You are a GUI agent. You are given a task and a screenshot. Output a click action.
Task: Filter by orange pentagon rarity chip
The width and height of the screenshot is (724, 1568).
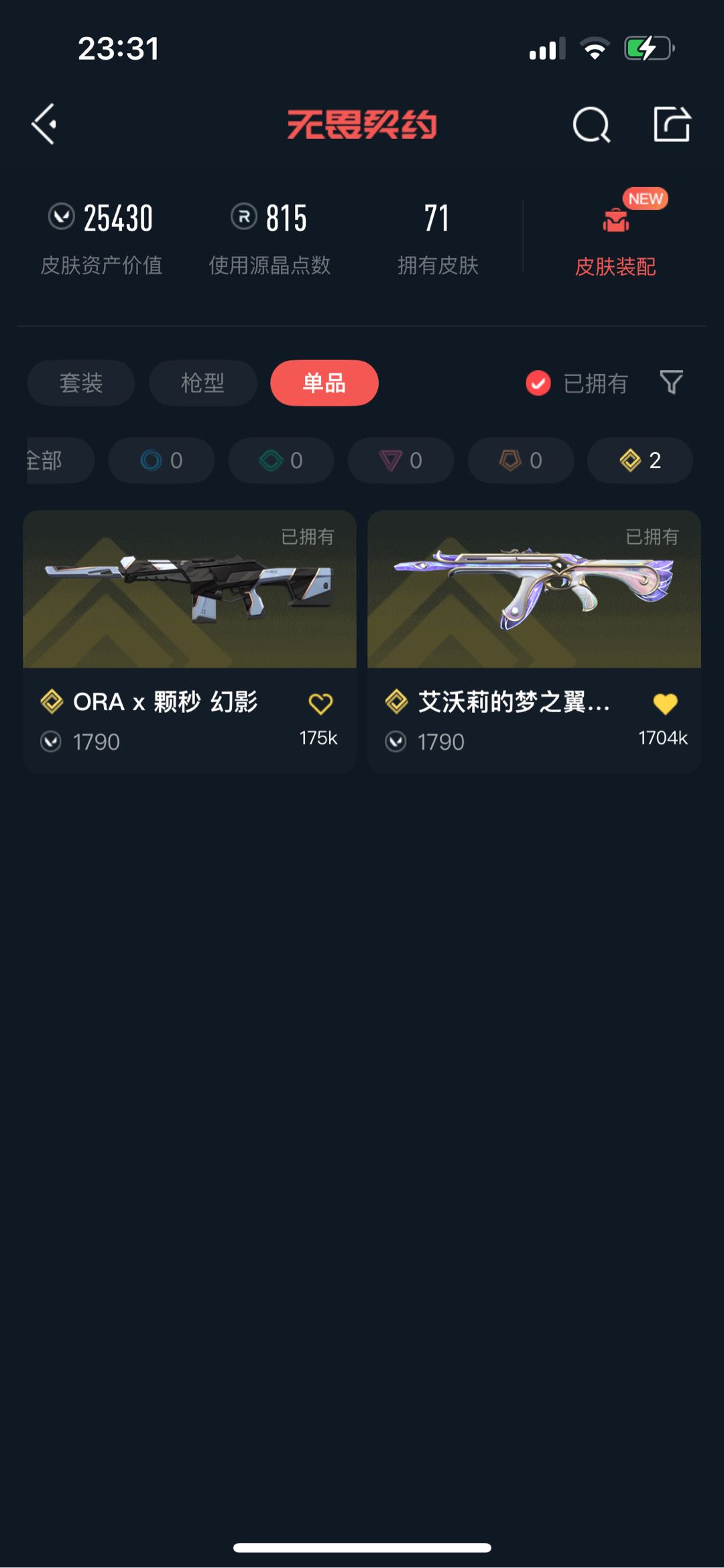pos(521,461)
